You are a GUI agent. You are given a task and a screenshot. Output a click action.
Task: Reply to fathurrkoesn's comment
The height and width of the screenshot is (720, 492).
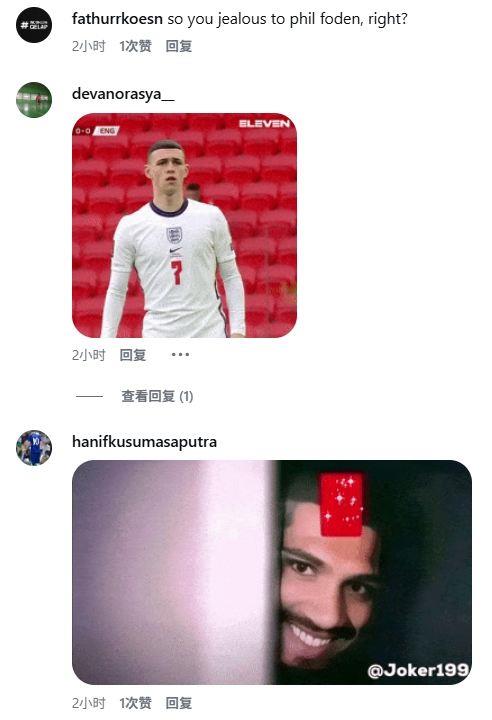click(x=179, y=46)
